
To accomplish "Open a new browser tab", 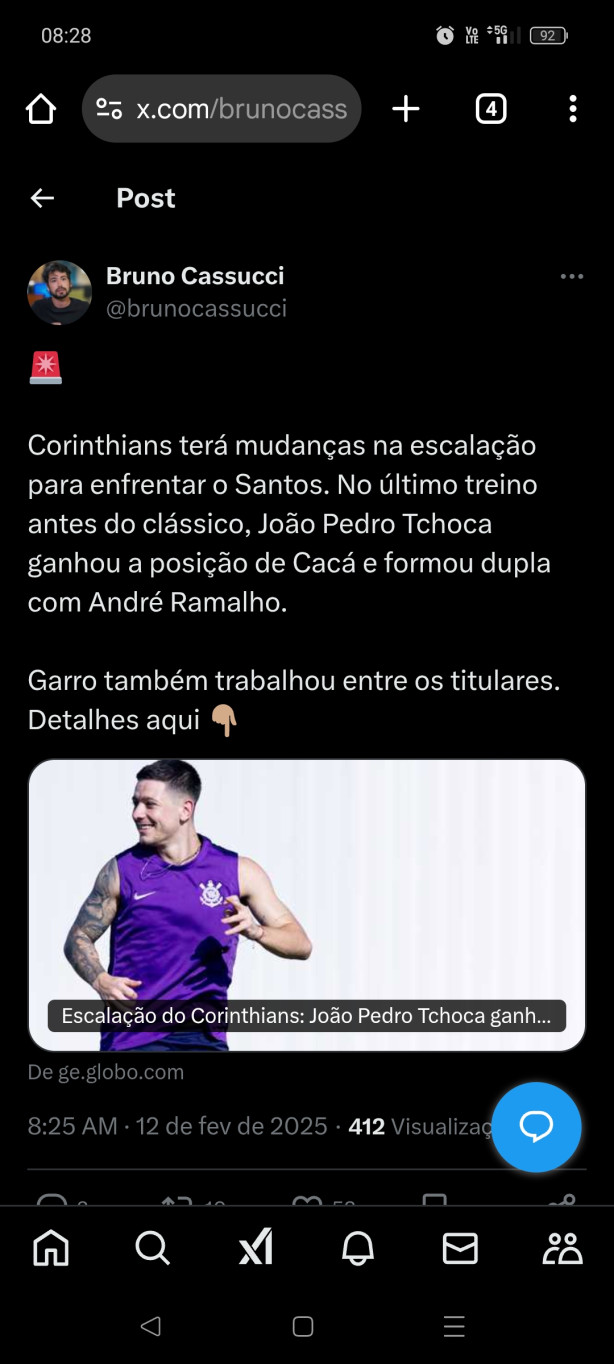I will [x=405, y=109].
